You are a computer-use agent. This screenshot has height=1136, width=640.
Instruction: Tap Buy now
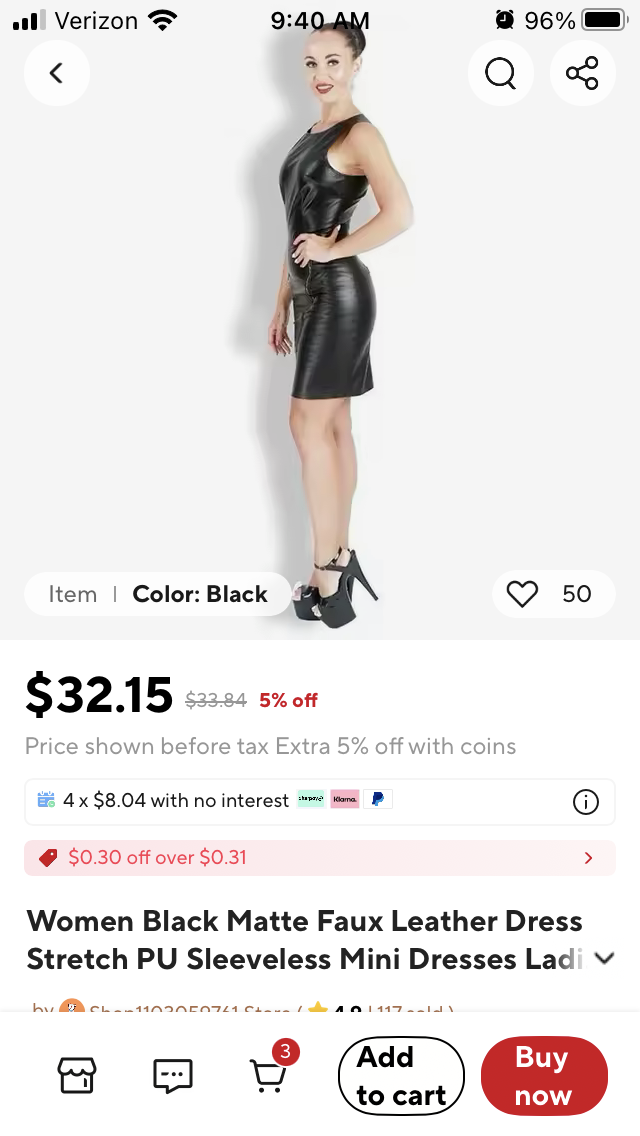tap(543, 1076)
